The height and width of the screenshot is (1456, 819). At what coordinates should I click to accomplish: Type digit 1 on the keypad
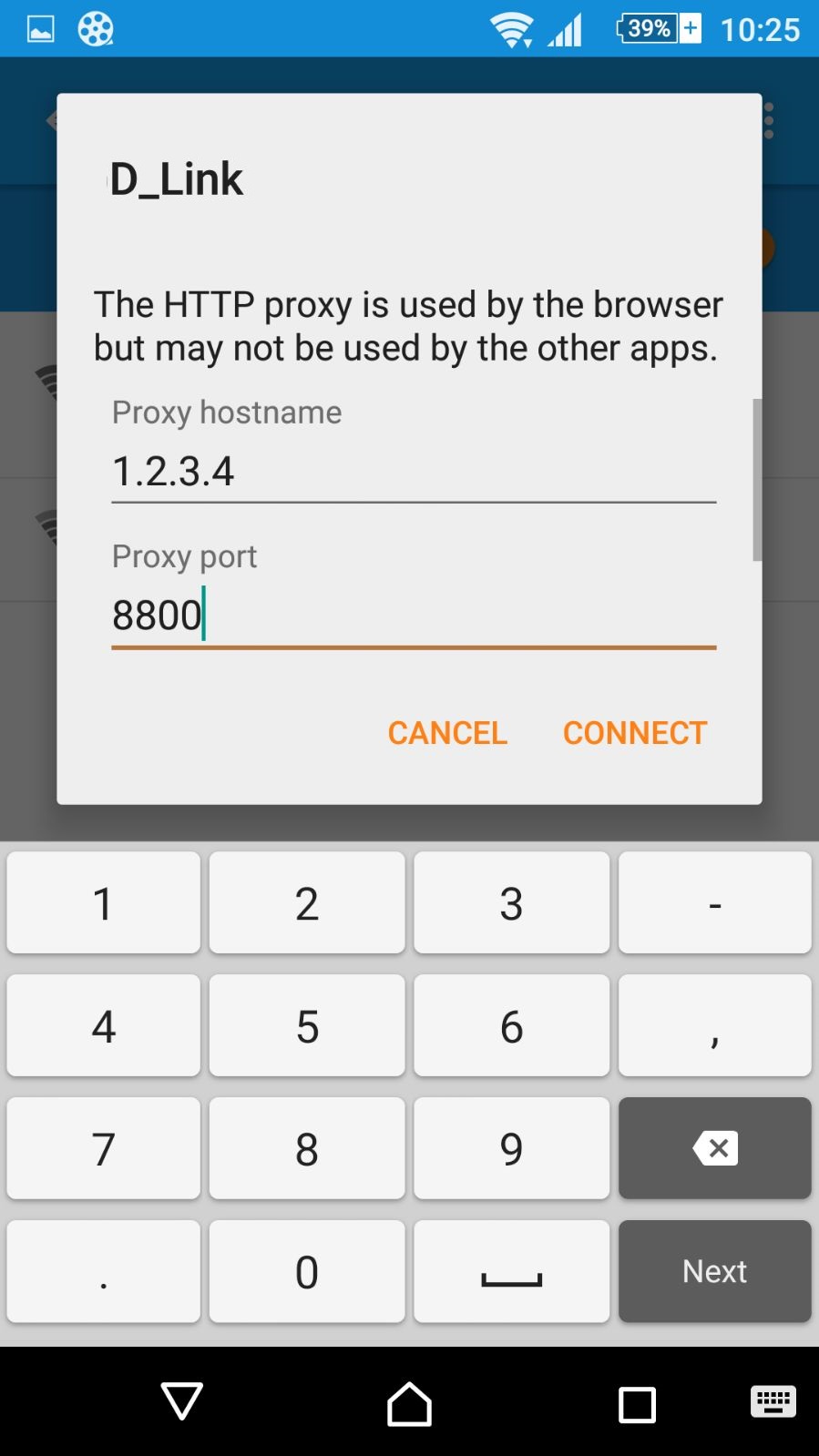[104, 903]
